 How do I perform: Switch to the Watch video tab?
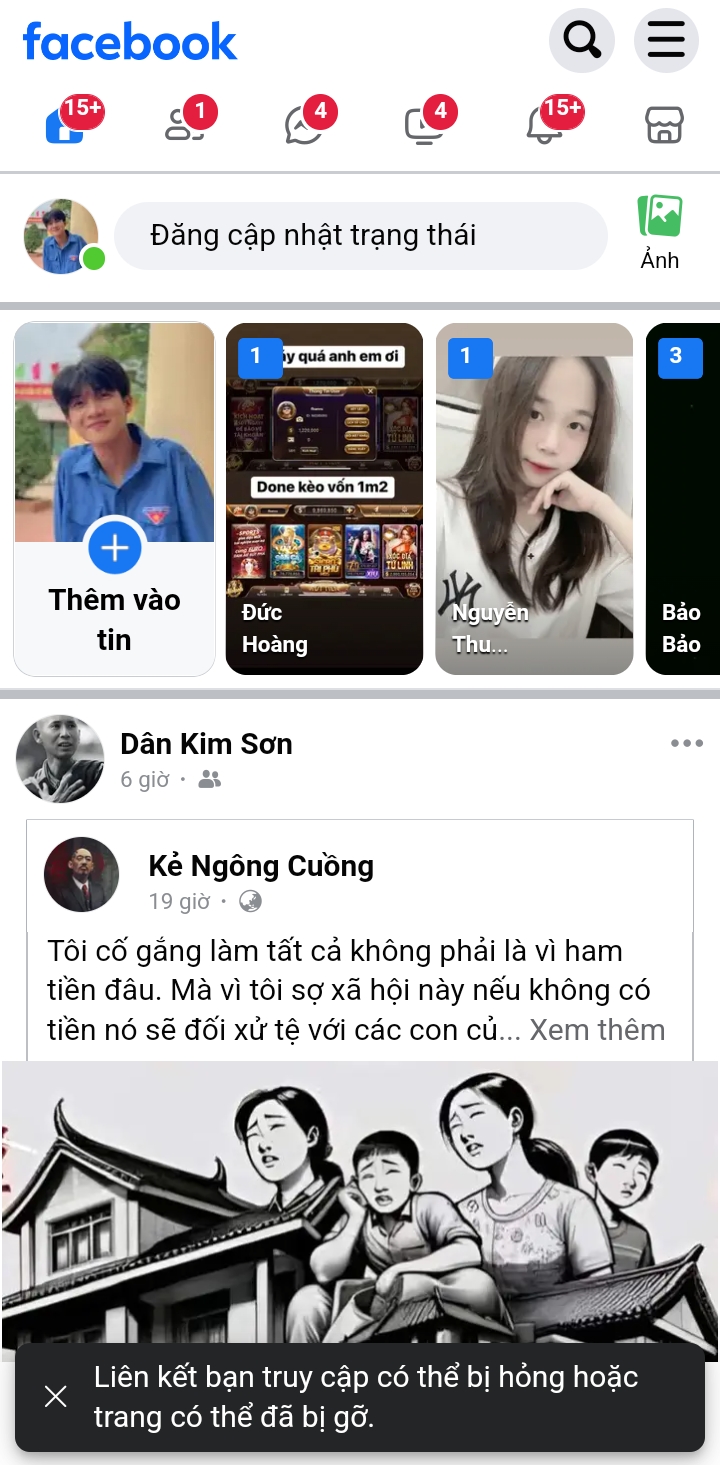pos(425,124)
